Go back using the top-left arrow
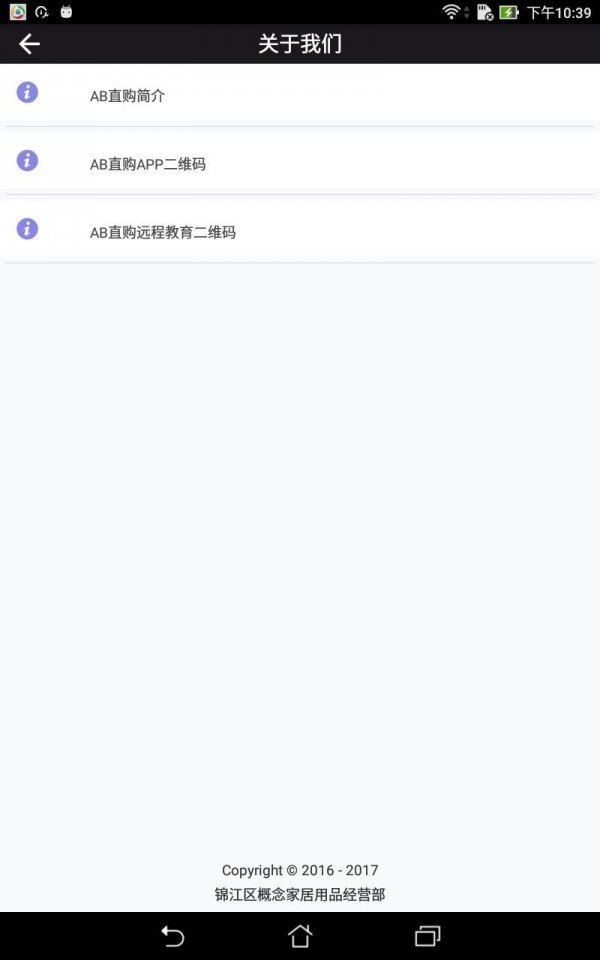The height and width of the screenshot is (960, 600). (29, 44)
